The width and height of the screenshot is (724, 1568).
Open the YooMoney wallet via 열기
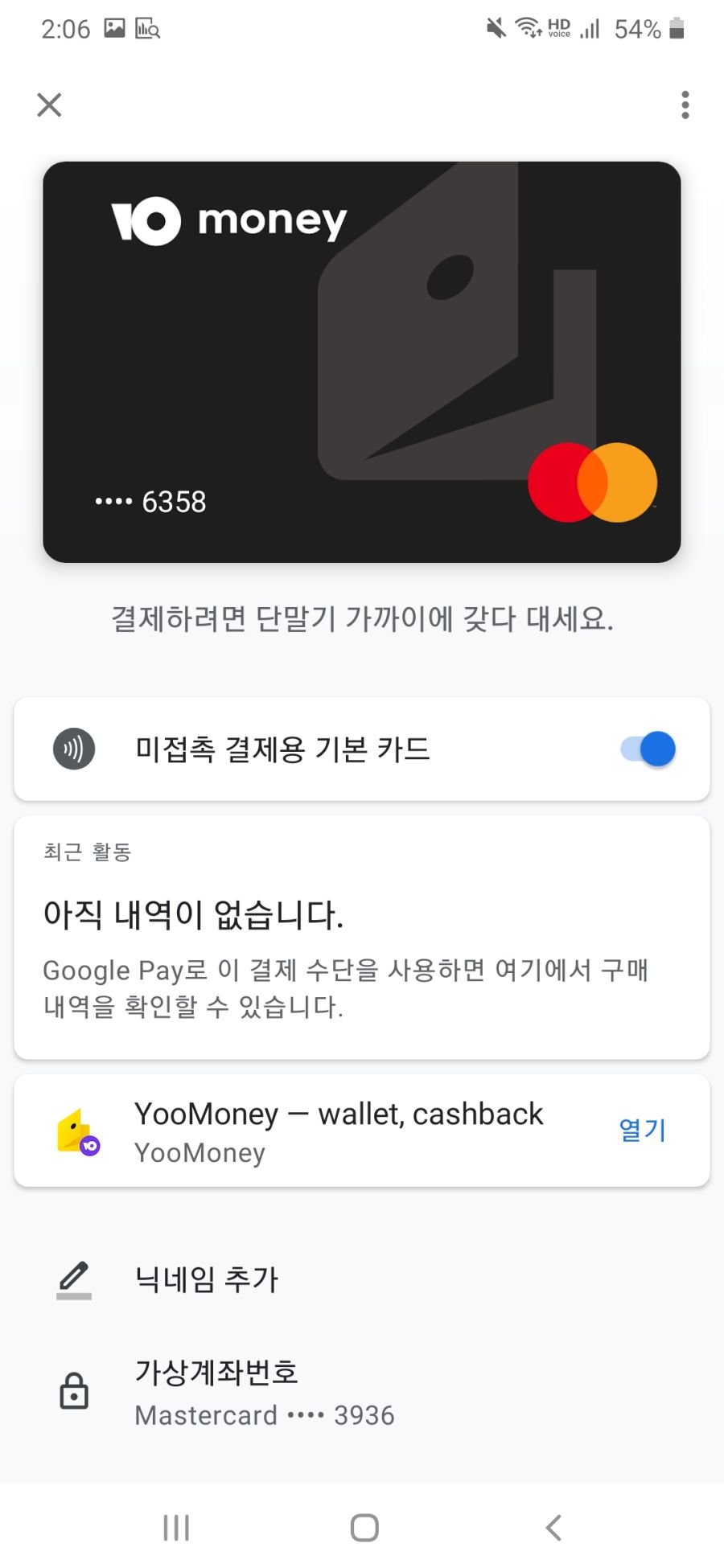point(641,1131)
